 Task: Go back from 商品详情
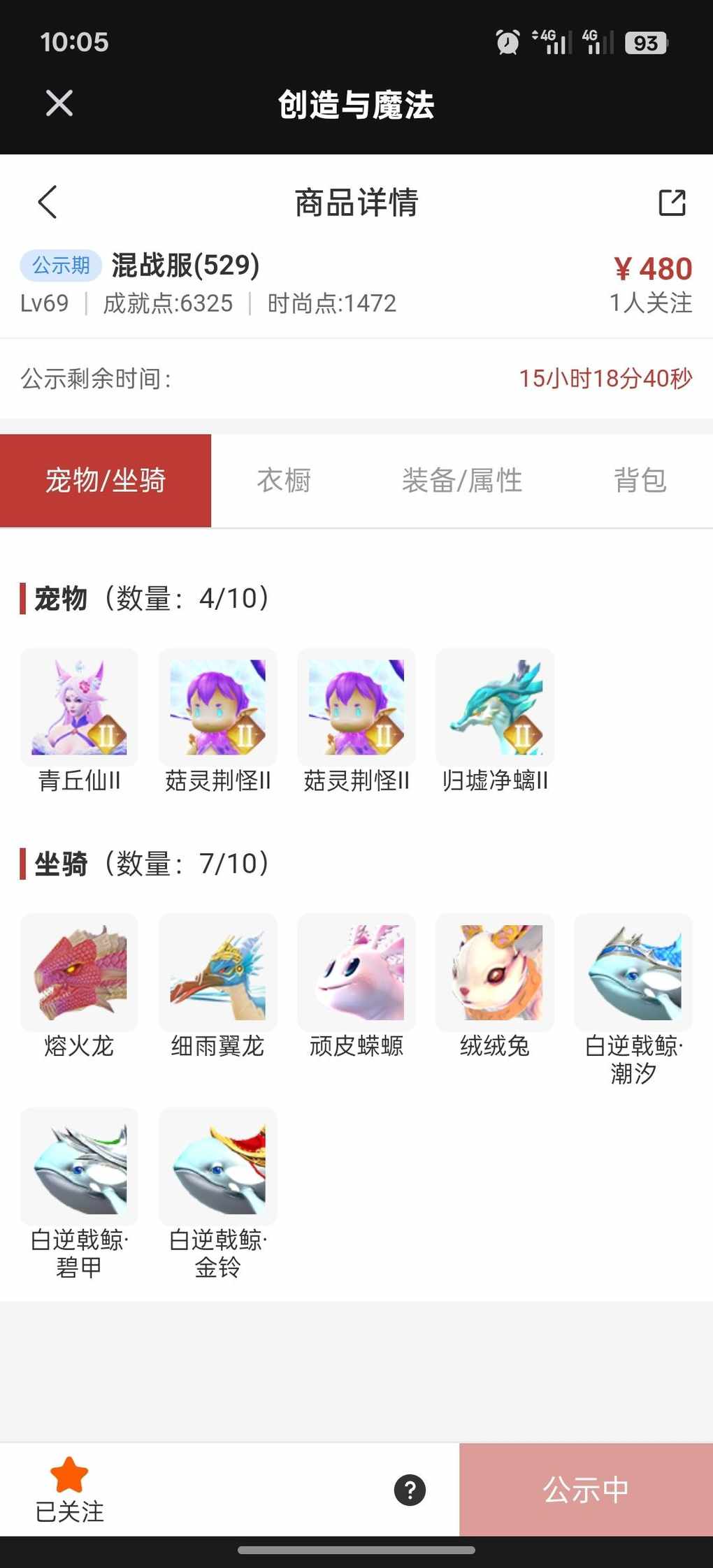pos(48,203)
